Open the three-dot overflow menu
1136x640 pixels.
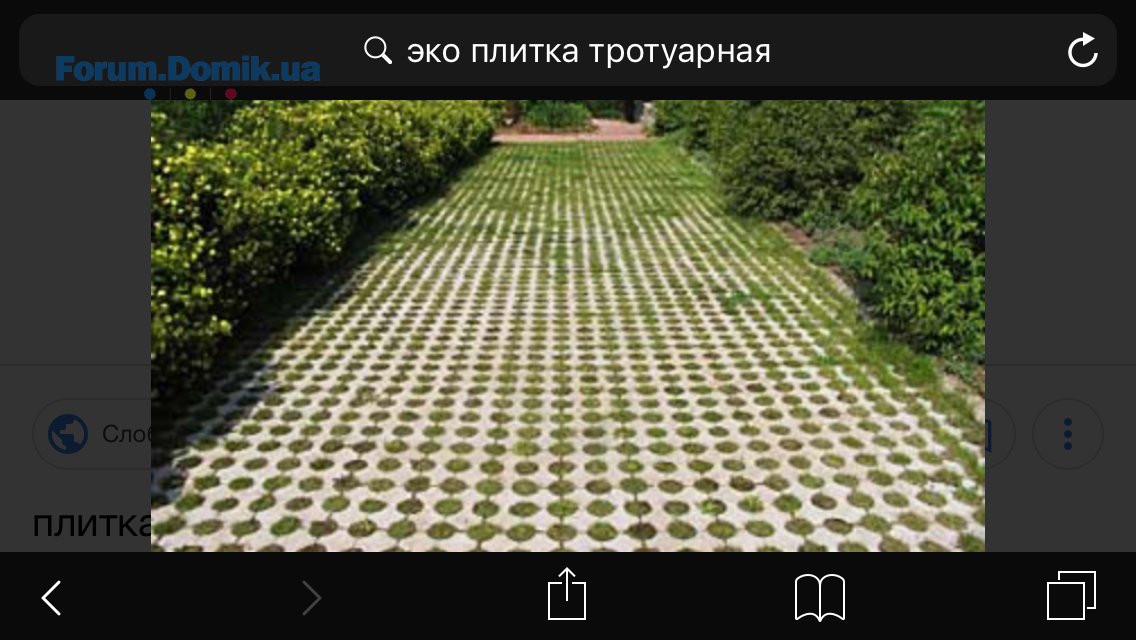coord(1067,434)
